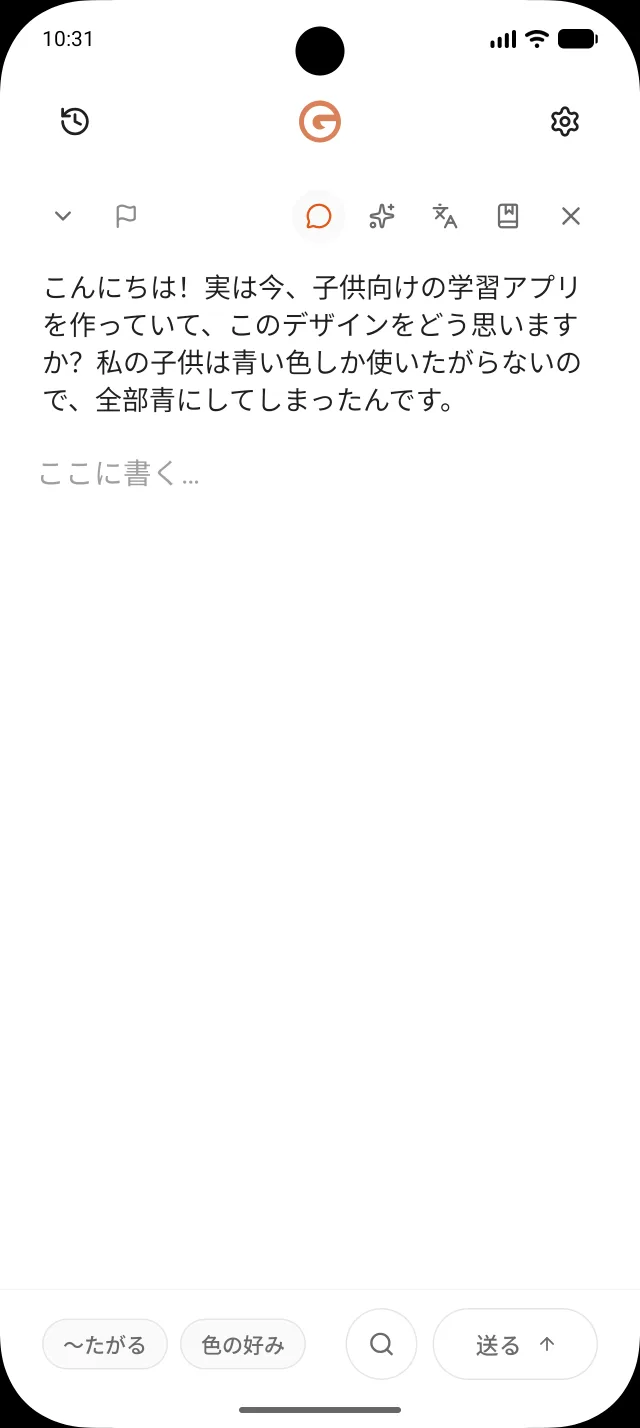Open the translate tool
The width and height of the screenshot is (640, 1428).
click(444, 216)
